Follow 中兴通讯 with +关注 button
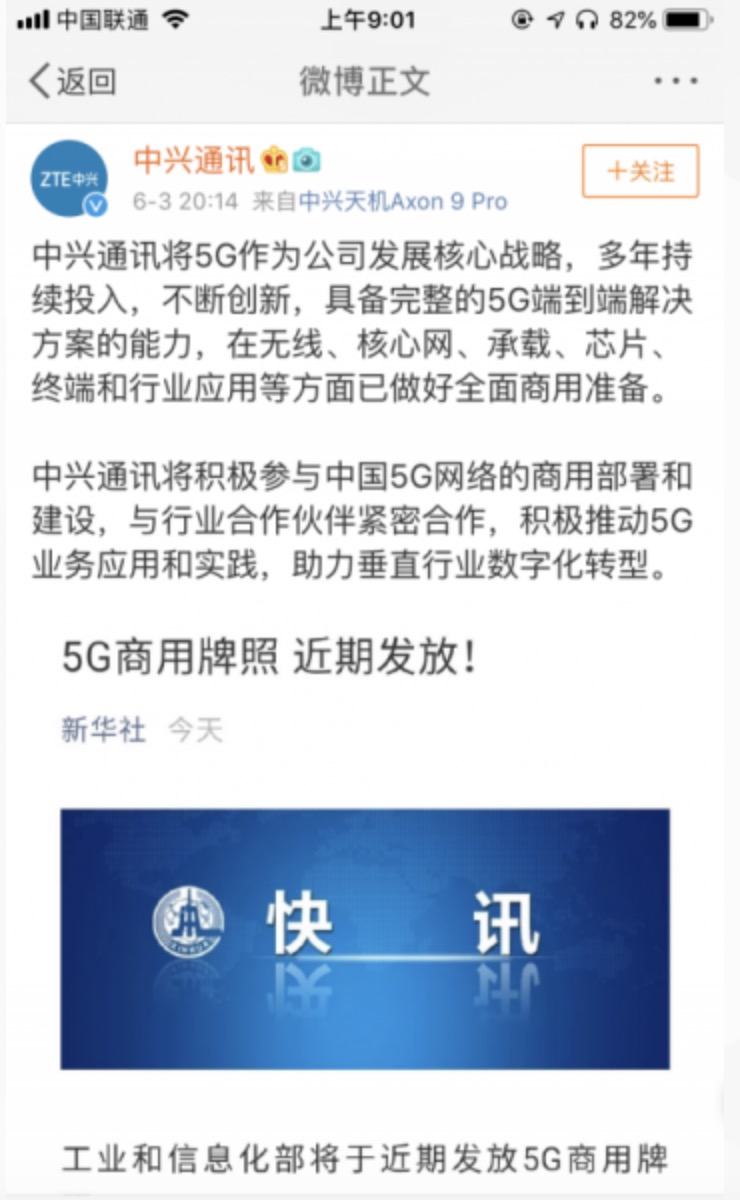This screenshot has width=740, height=1200. (640, 171)
